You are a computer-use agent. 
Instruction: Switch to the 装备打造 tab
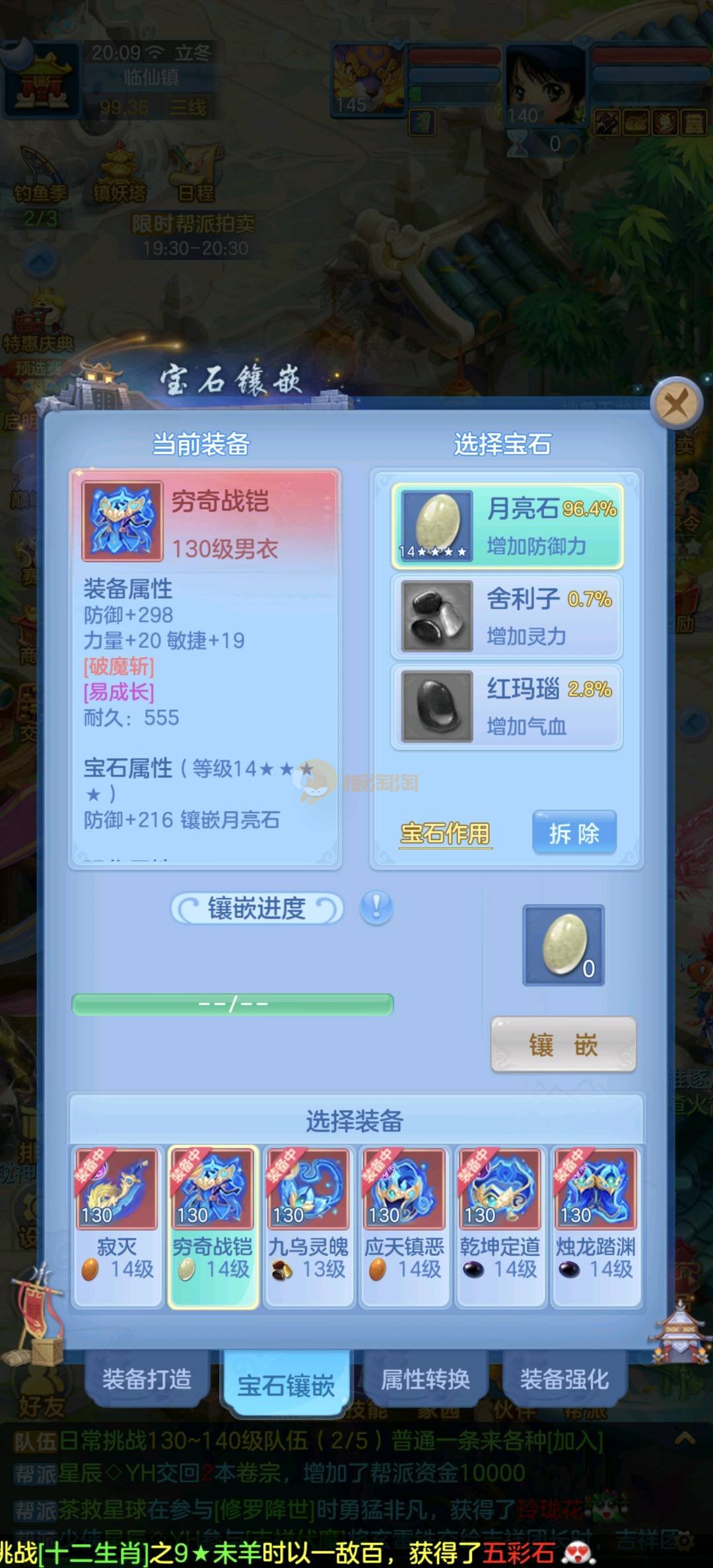coord(147,1379)
